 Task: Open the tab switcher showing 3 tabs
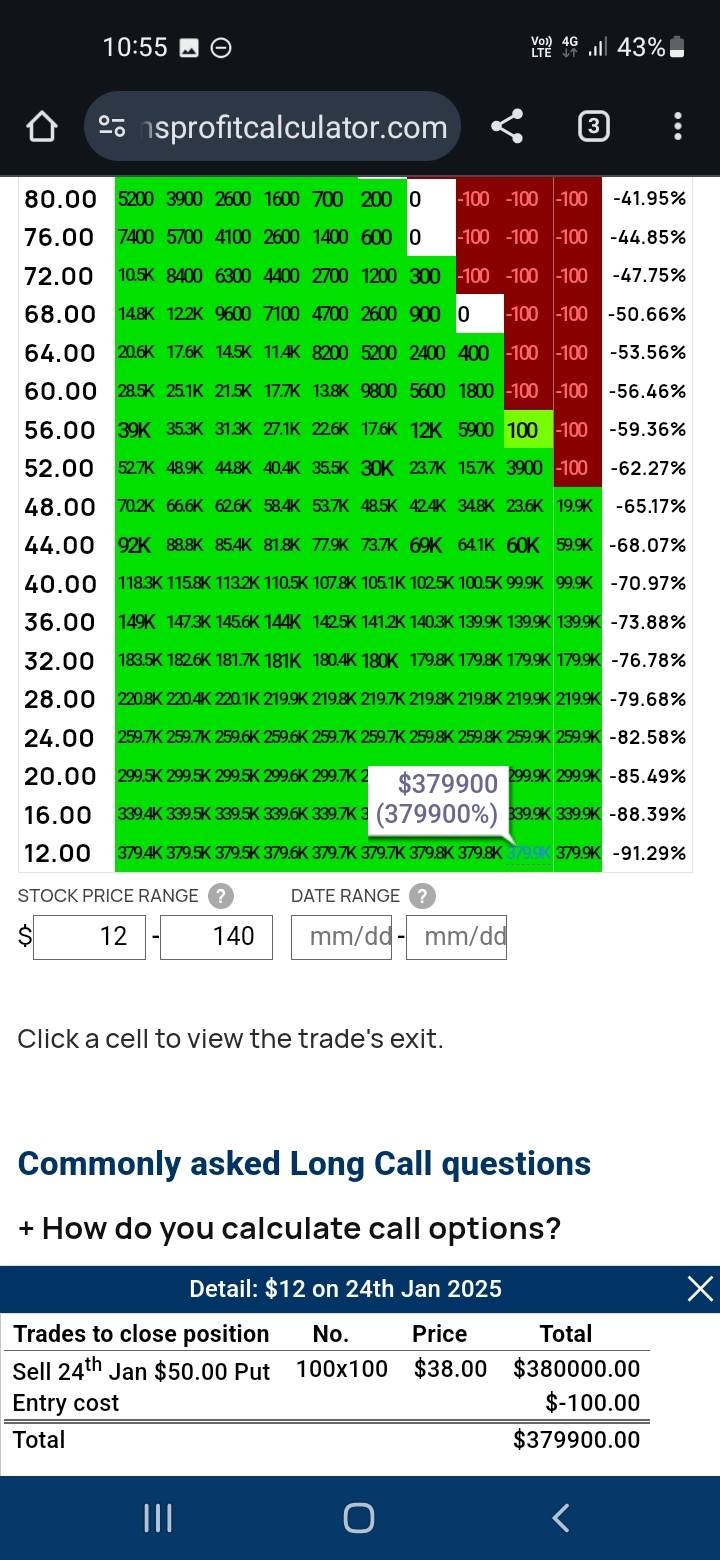click(x=592, y=126)
